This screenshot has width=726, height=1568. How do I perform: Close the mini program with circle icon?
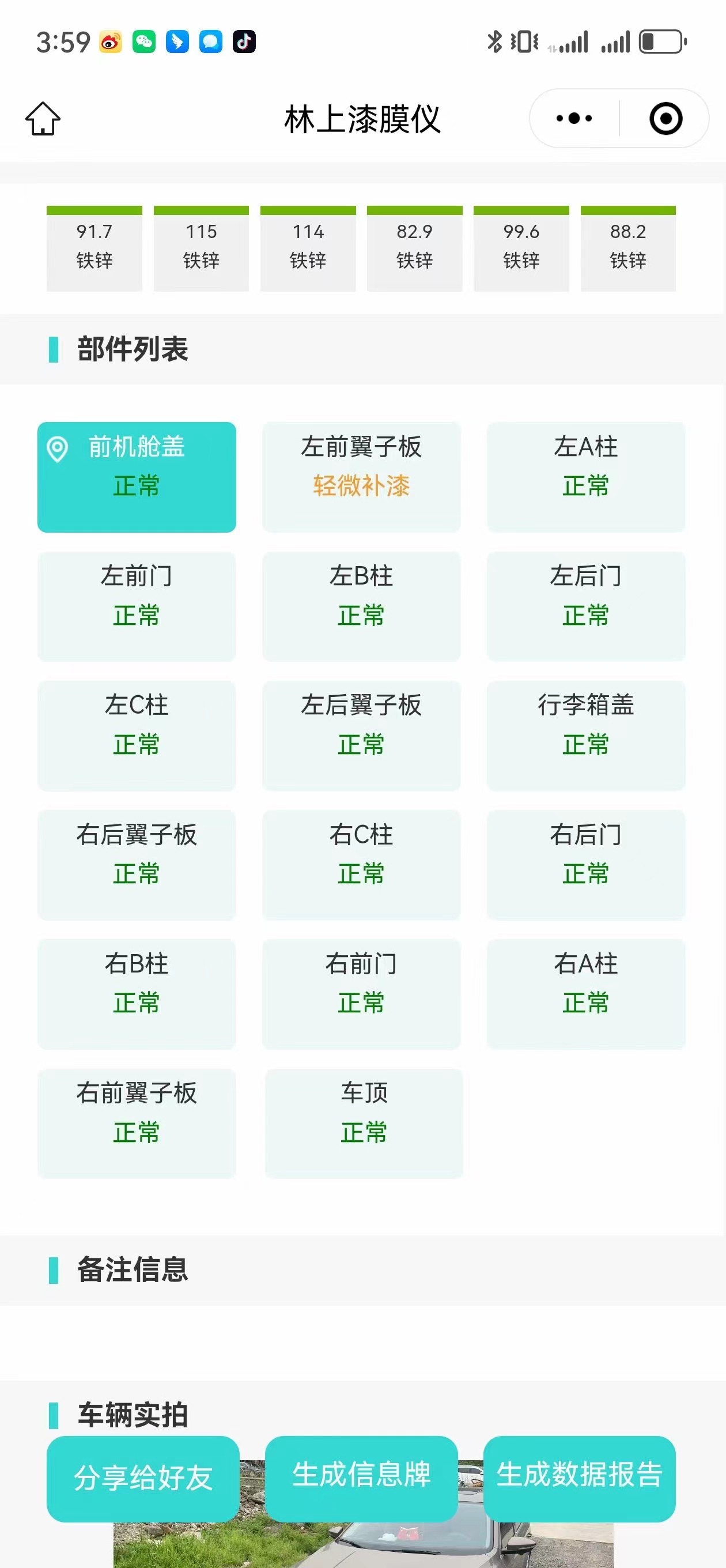pos(665,118)
